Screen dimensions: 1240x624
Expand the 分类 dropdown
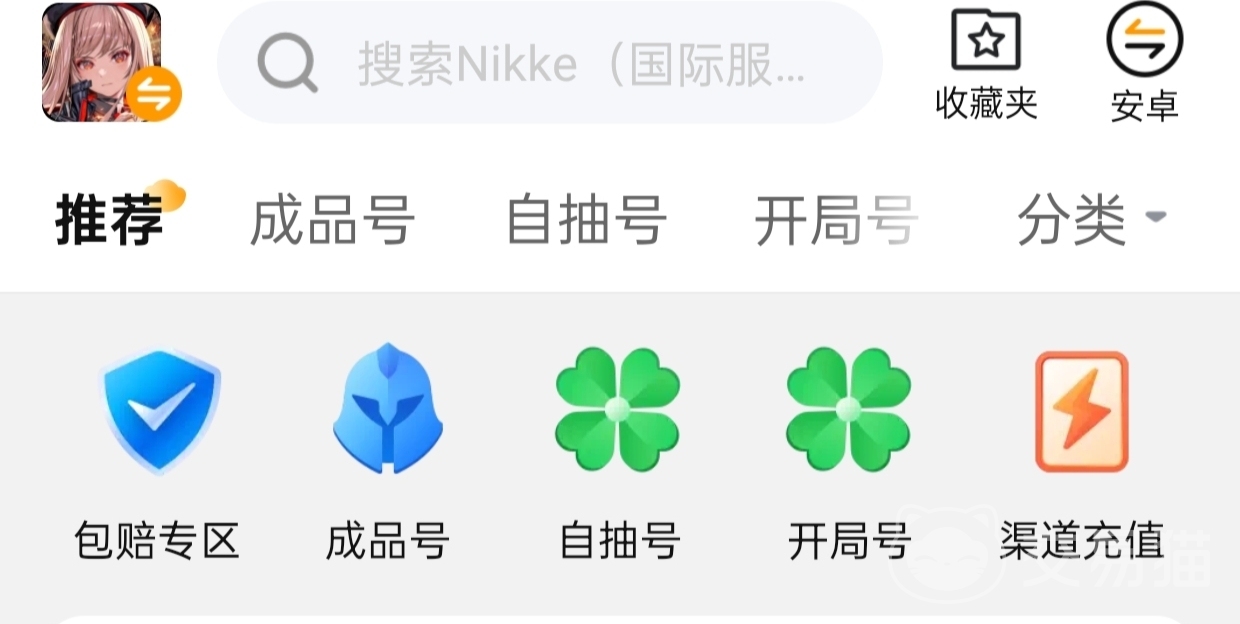click(x=1090, y=220)
